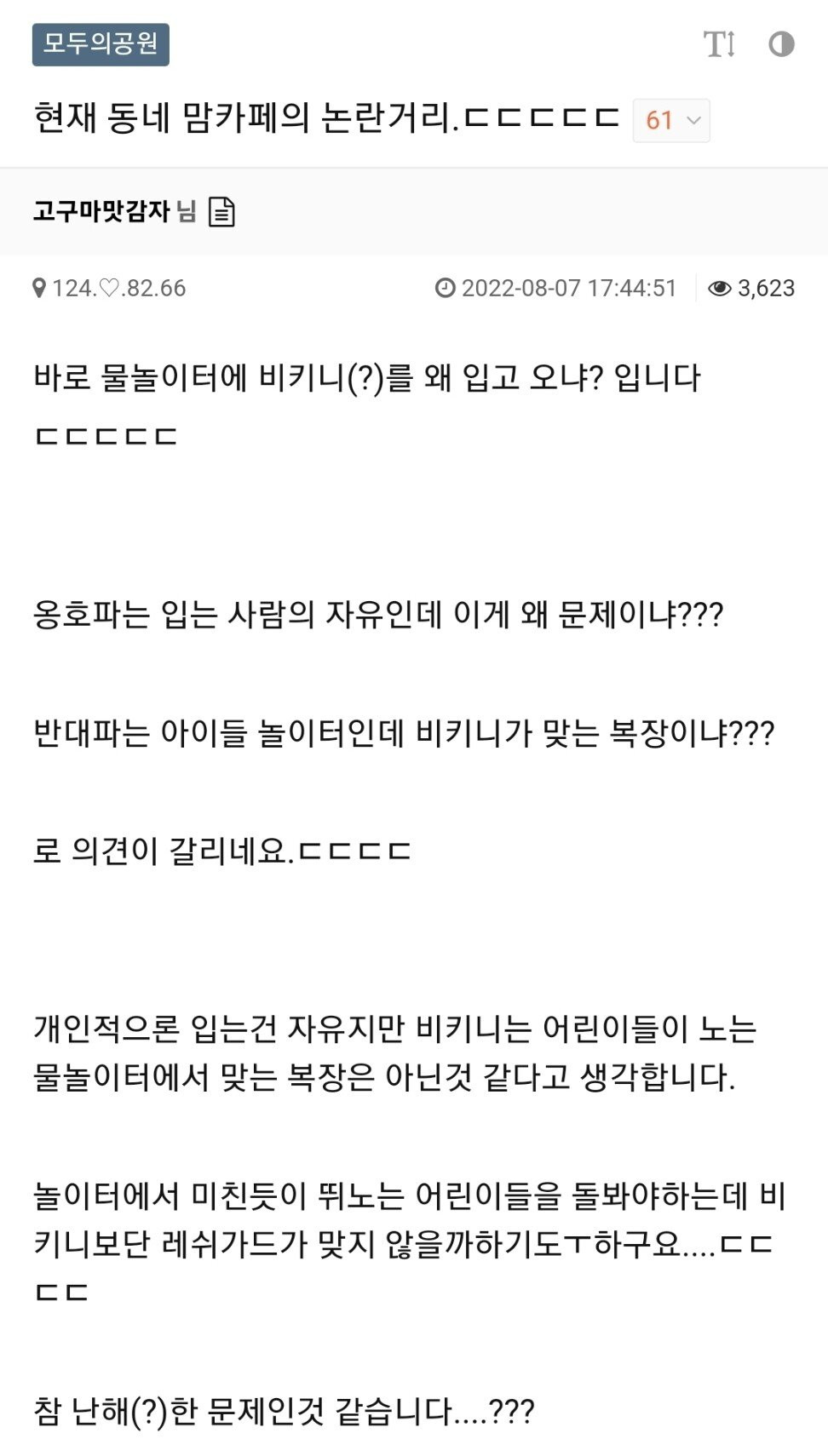Screen dimensions: 828x1456
Task: Open author 고구마맛감자's profile
Action: [x=101, y=211]
